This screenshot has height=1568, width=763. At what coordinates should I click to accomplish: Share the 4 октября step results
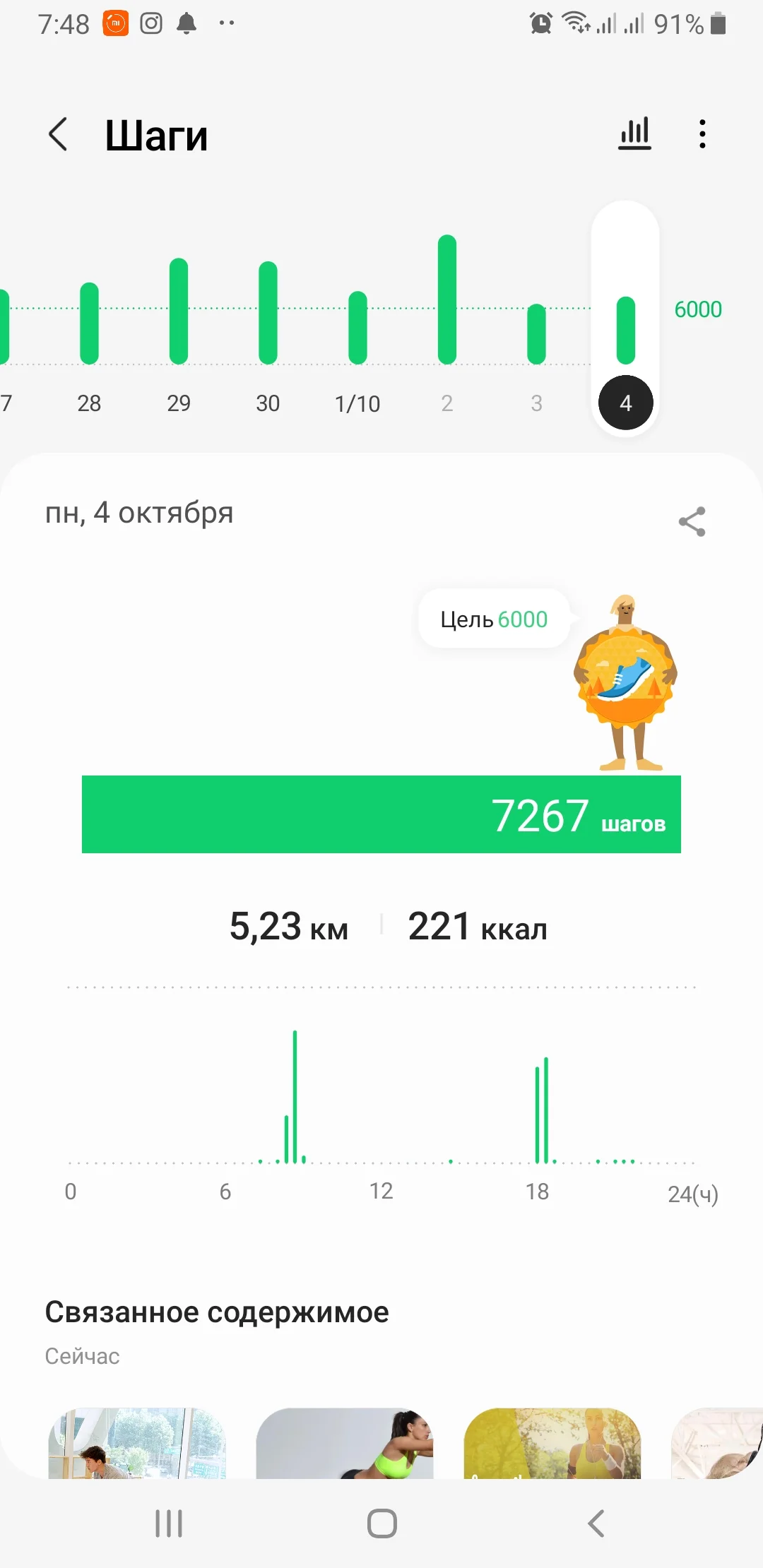692,522
